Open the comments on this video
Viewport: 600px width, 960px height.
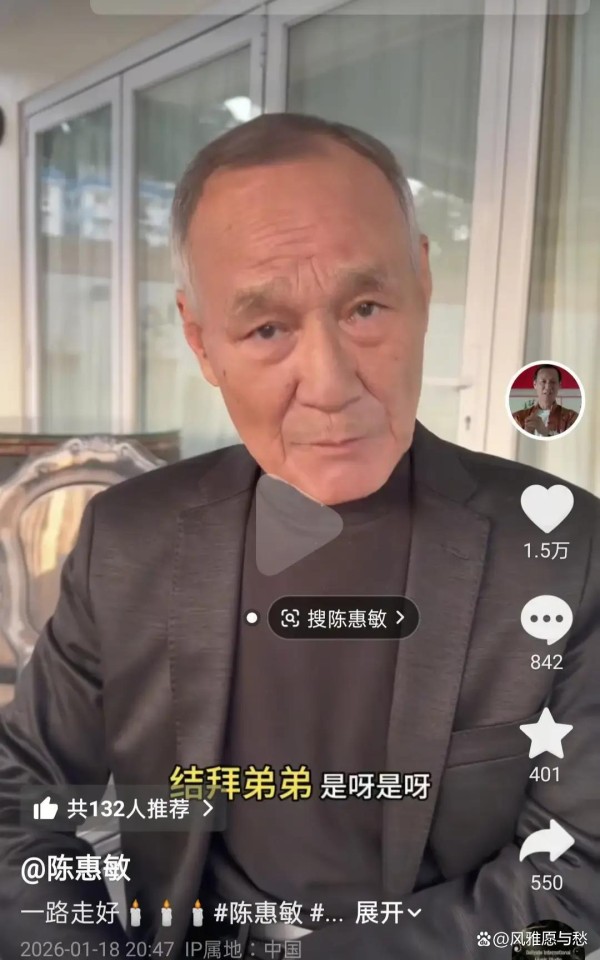pyautogui.click(x=546, y=620)
